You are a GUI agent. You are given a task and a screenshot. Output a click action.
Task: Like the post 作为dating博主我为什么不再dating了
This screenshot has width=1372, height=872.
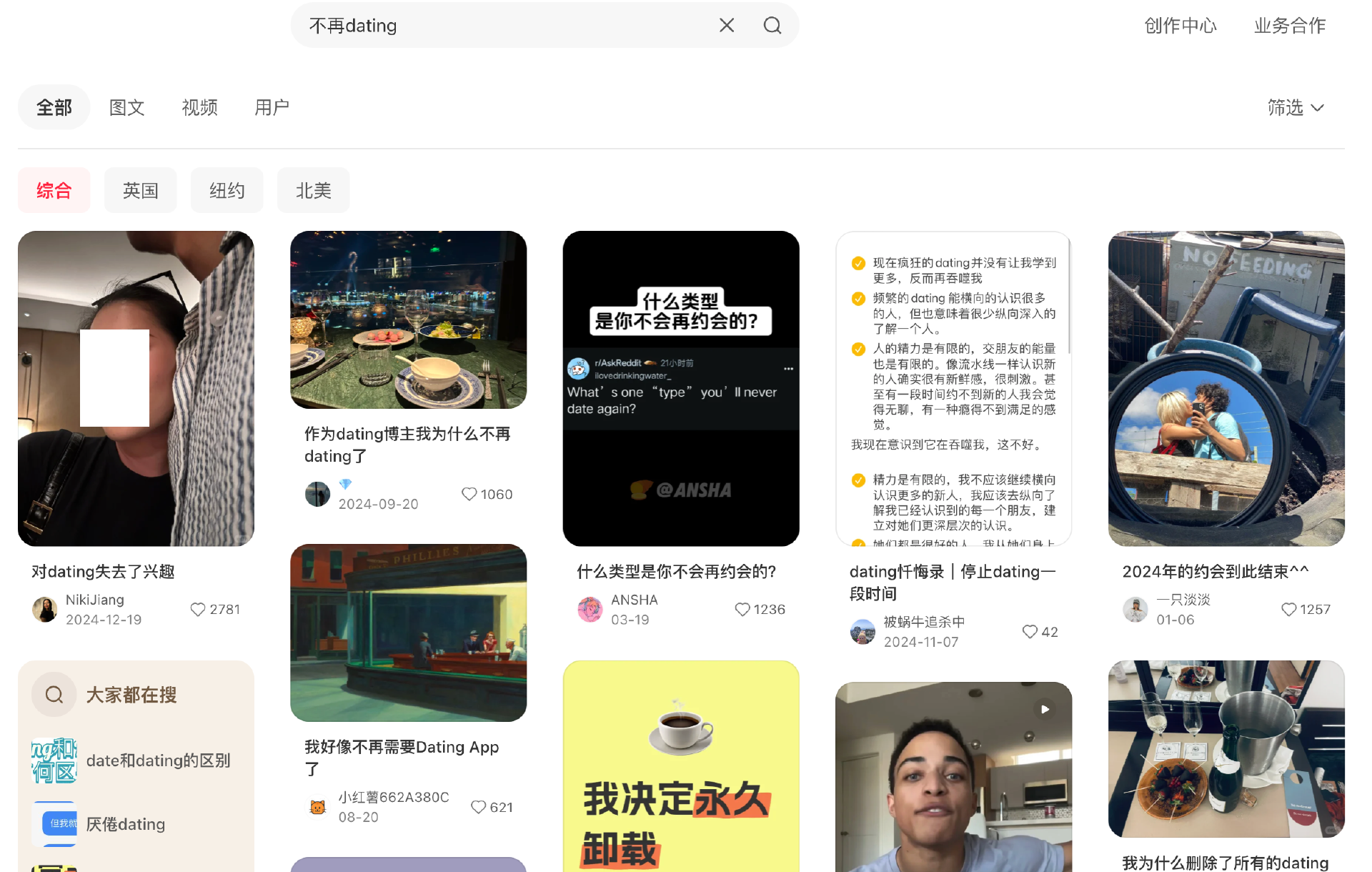[x=469, y=494]
